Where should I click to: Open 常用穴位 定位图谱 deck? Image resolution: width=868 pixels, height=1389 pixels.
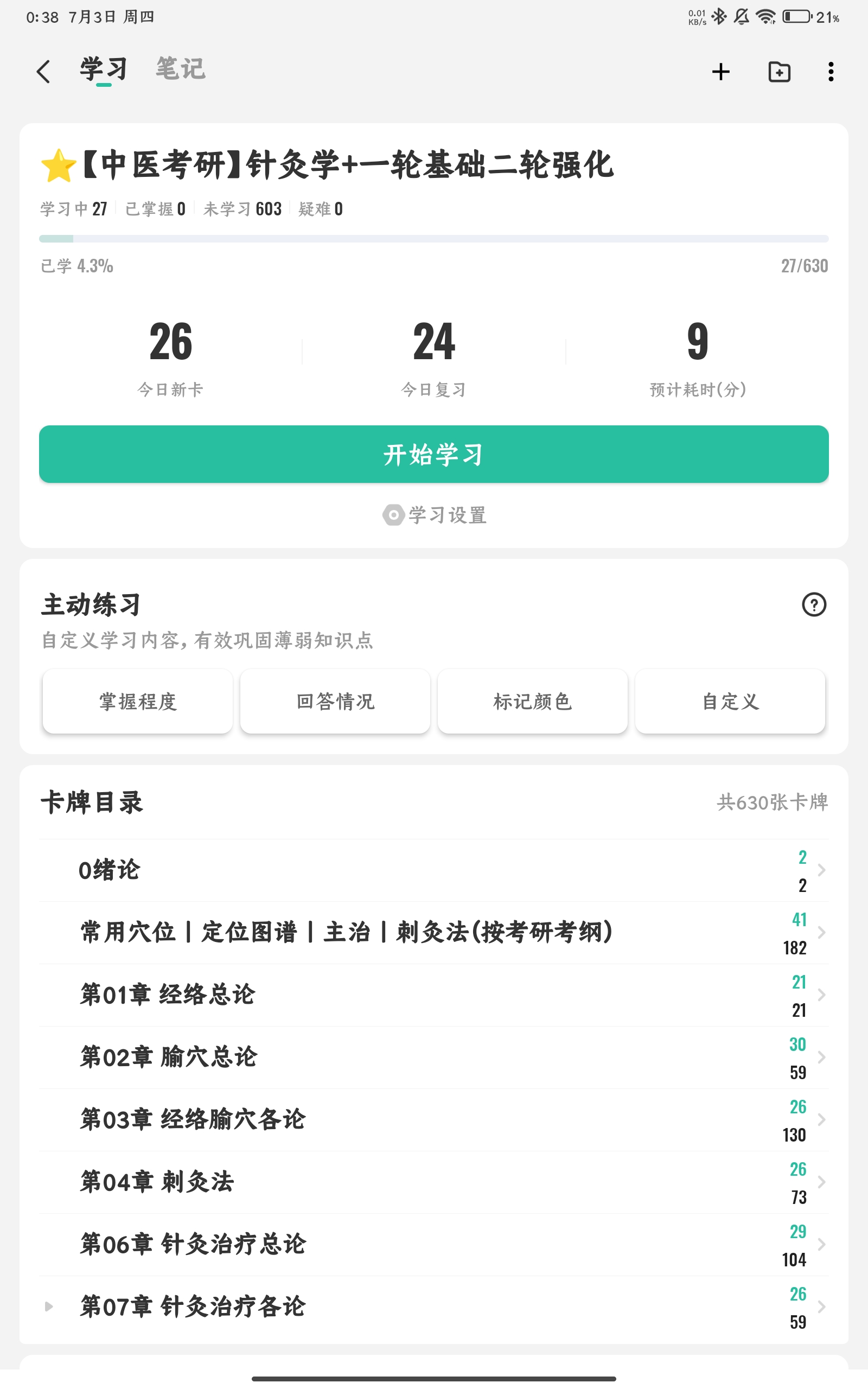pyautogui.click(x=433, y=932)
